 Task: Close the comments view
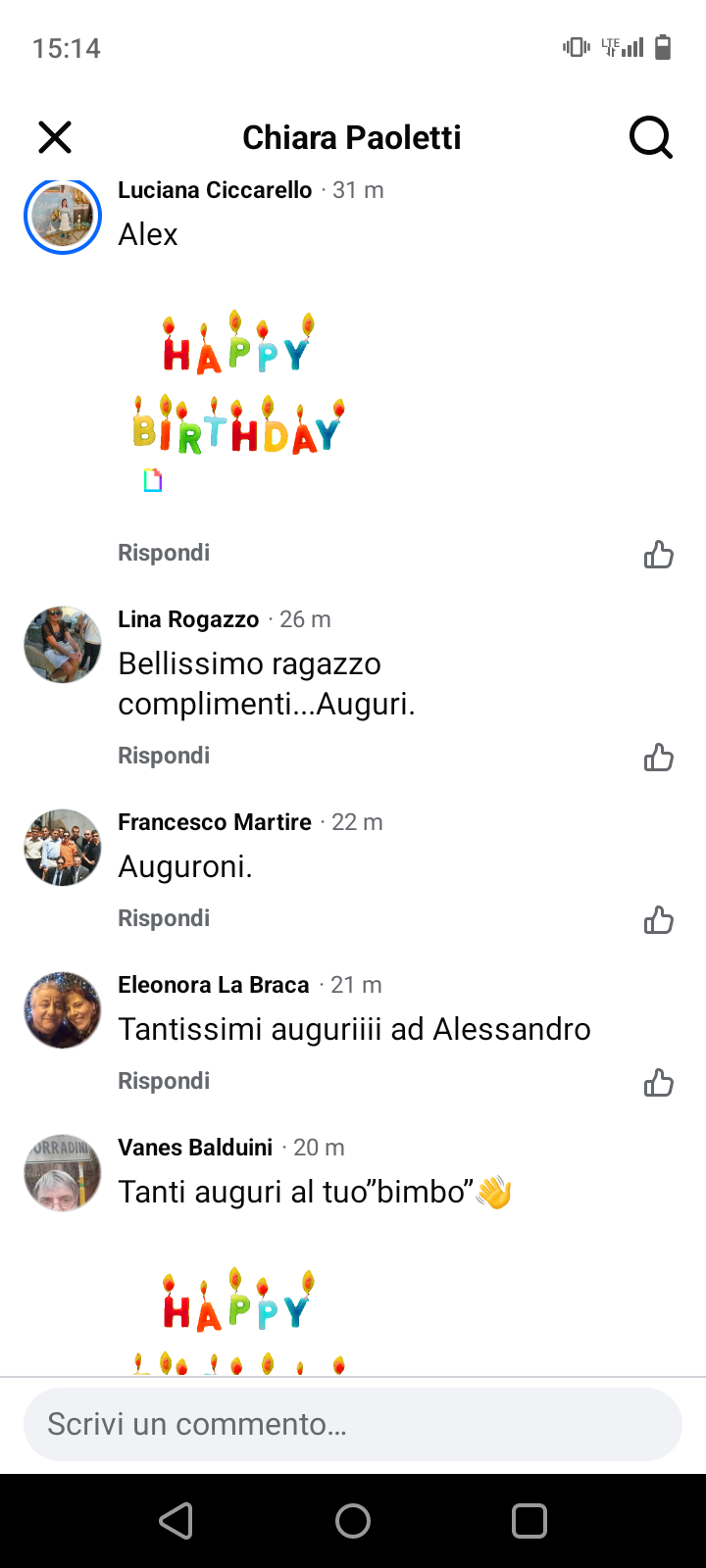55,137
